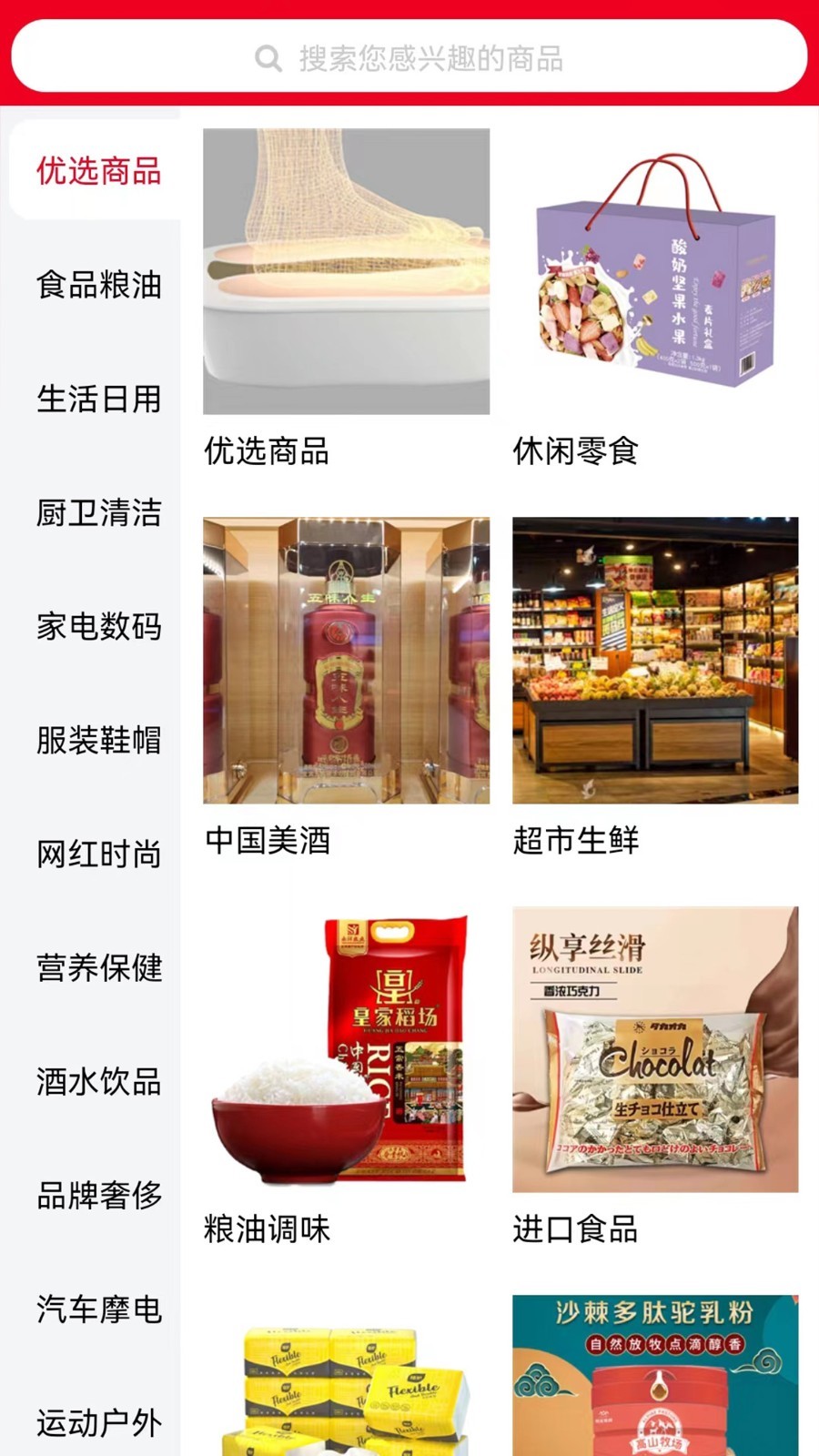Tap the product search box
The image size is (819, 1456).
coord(409,56)
